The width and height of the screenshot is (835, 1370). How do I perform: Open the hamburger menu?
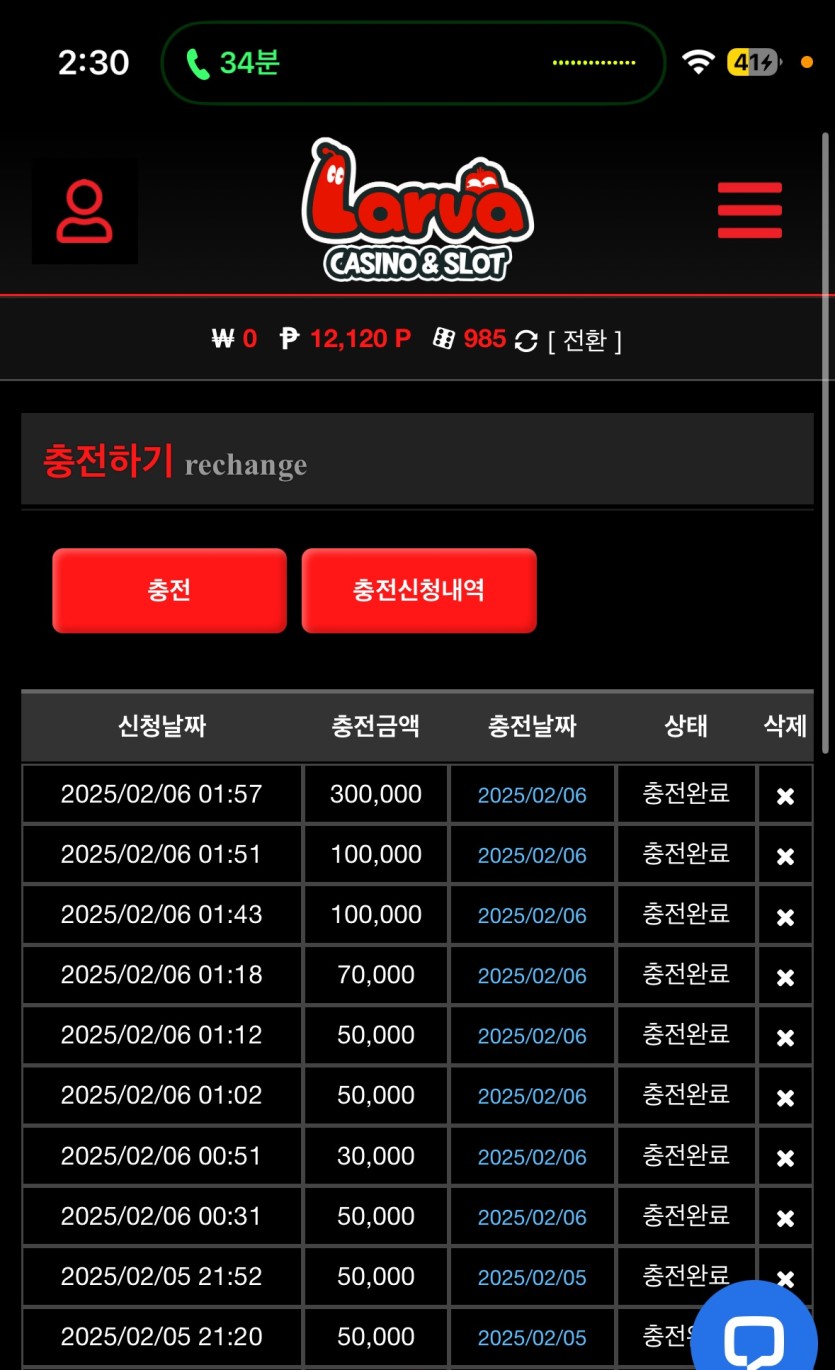pyautogui.click(x=749, y=210)
